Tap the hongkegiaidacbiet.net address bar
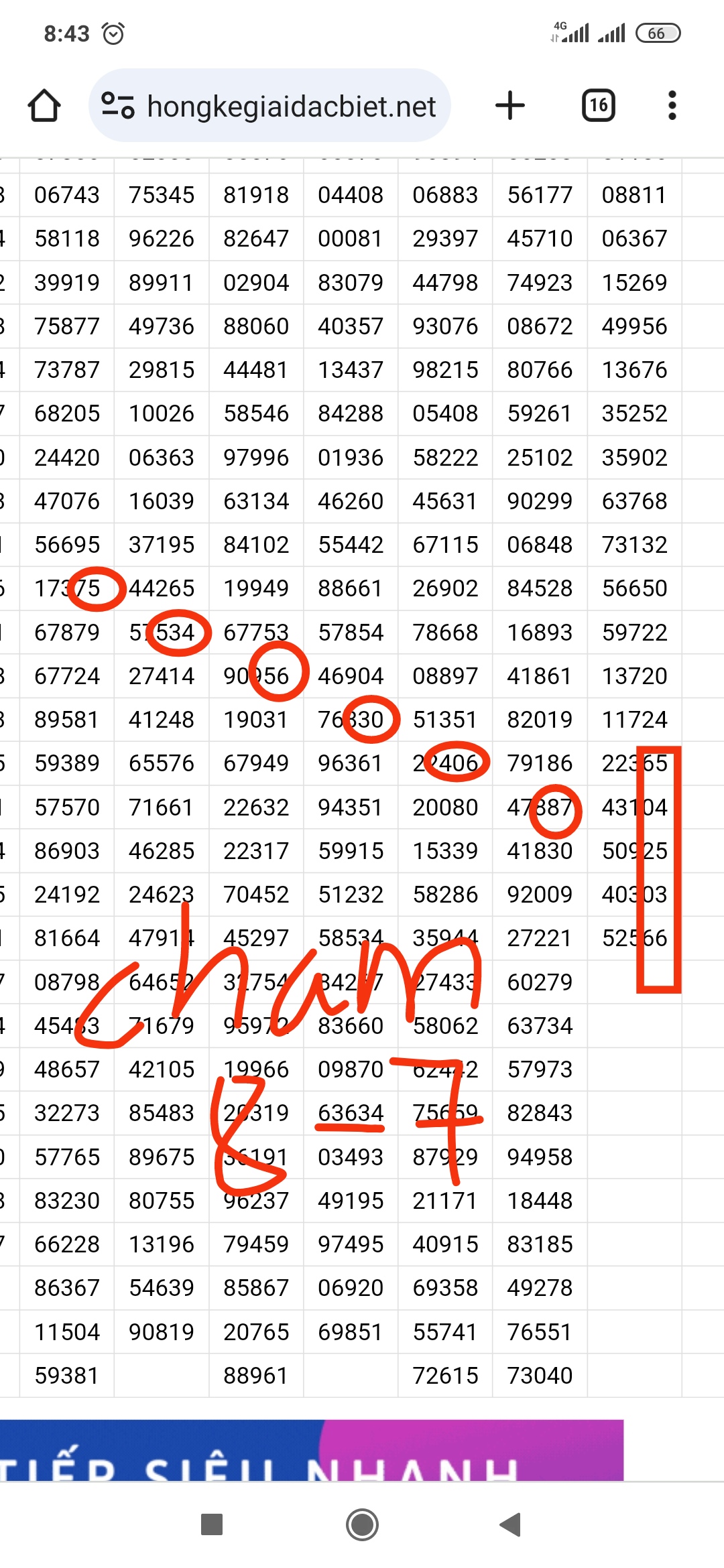724x1568 pixels. pyautogui.click(x=269, y=106)
